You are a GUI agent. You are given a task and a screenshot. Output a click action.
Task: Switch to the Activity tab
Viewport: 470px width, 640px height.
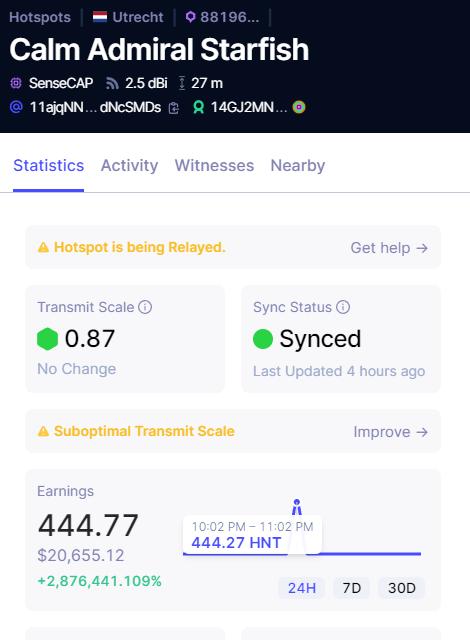tap(129, 166)
